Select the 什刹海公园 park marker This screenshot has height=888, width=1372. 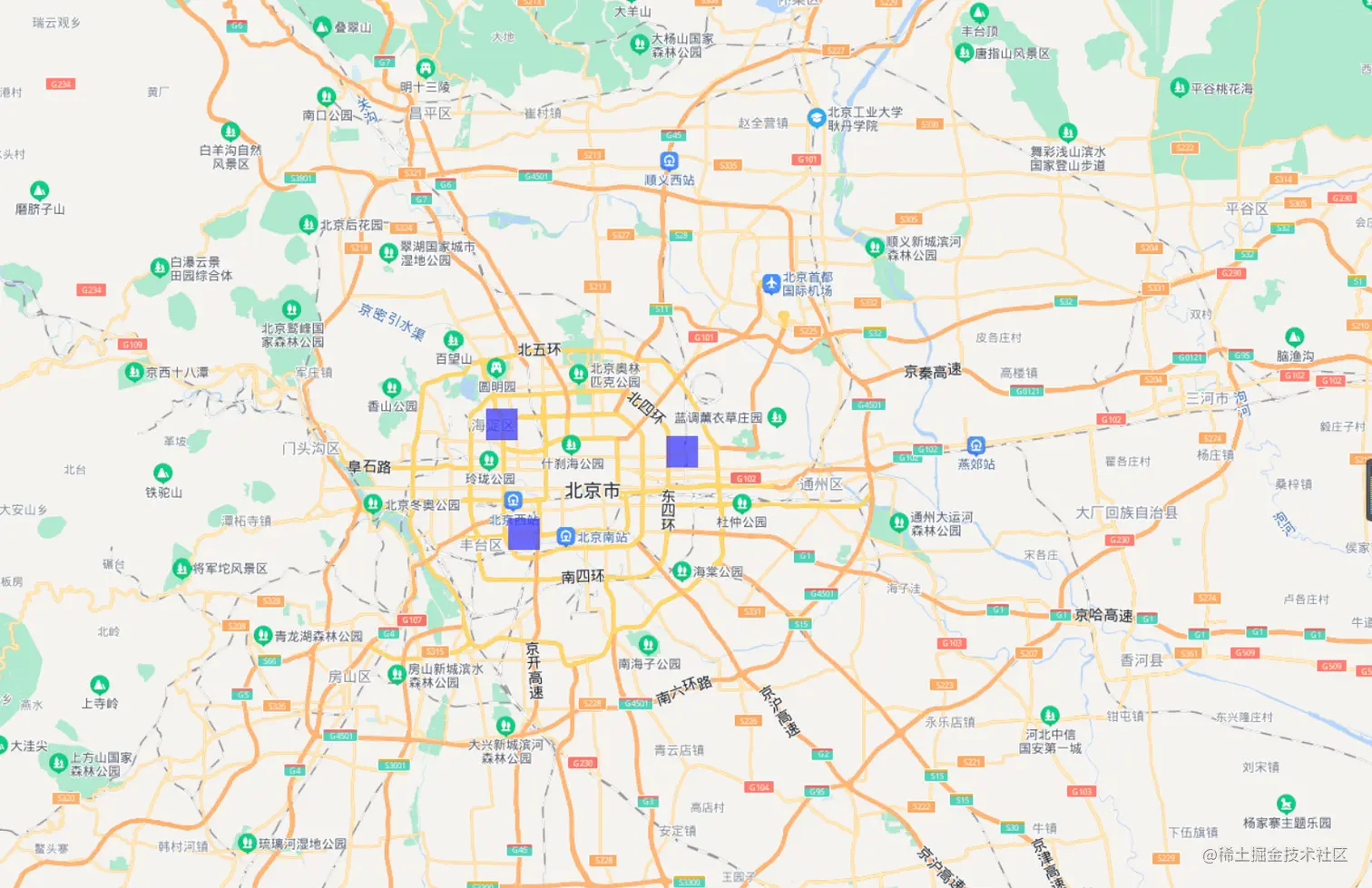[571, 444]
